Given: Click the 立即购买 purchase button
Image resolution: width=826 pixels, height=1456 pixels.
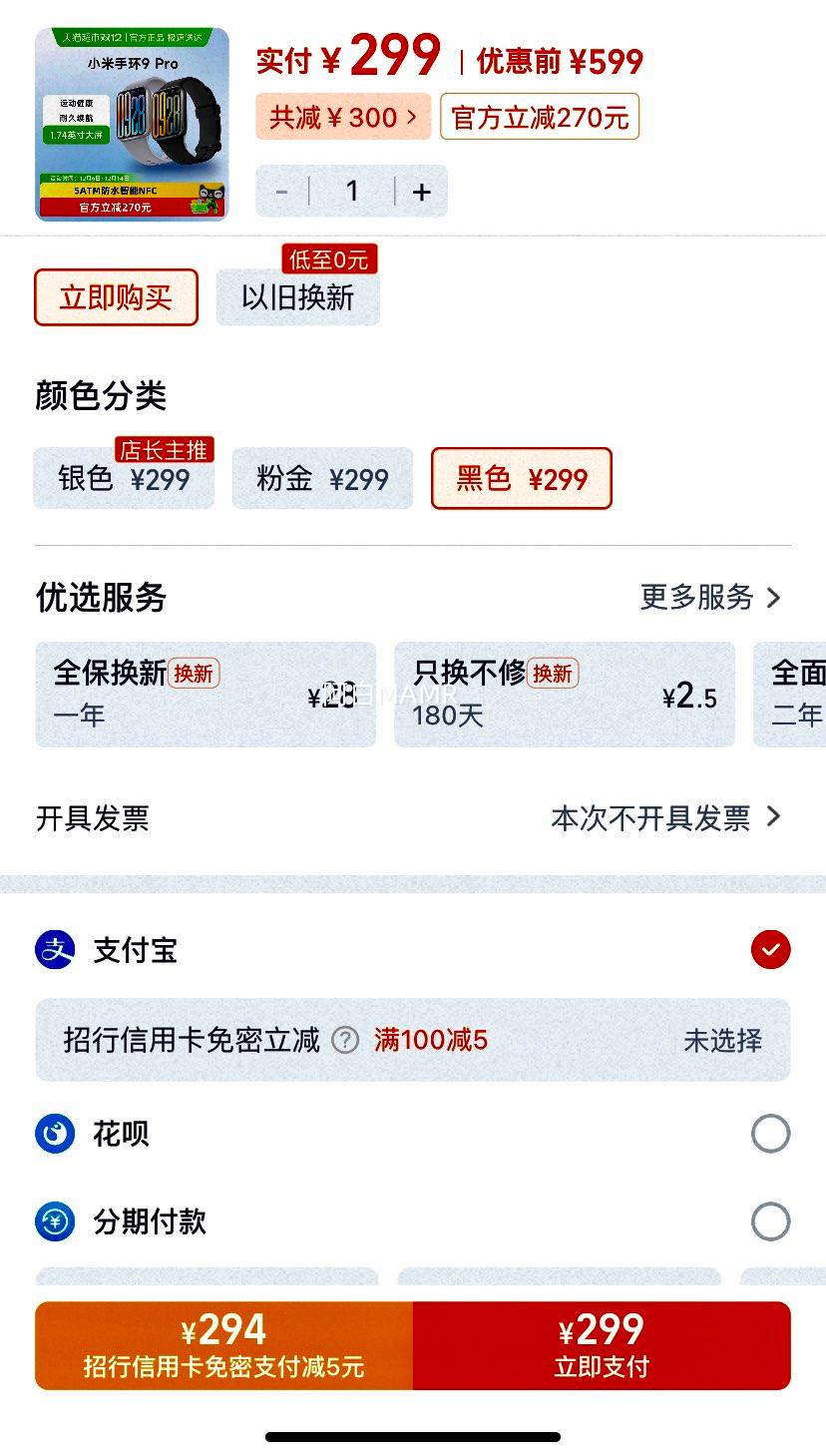Looking at the screenshot, I should [x=116, y=296].
